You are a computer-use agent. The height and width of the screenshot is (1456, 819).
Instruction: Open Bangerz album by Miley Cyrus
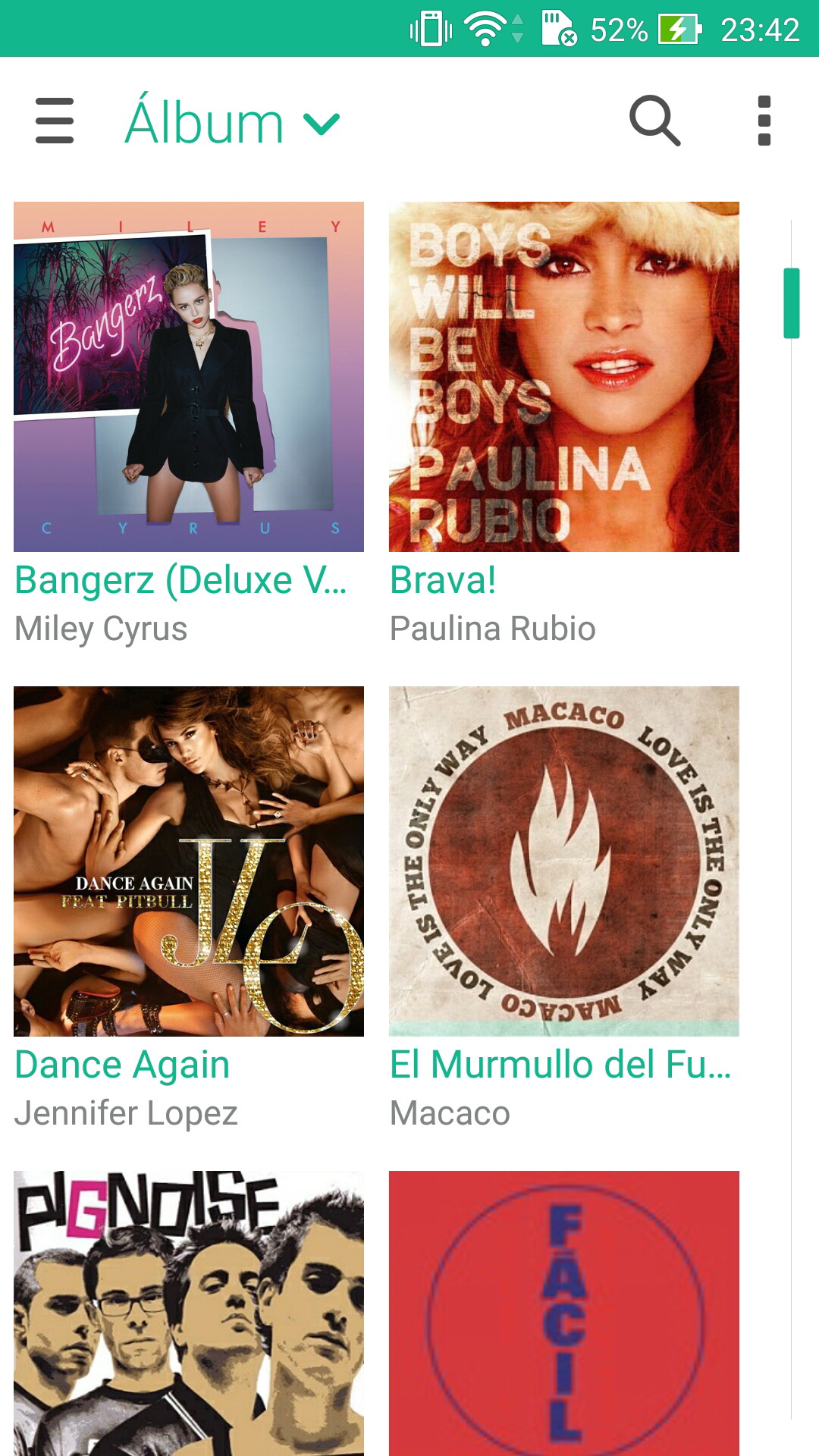tap(189, 377)
